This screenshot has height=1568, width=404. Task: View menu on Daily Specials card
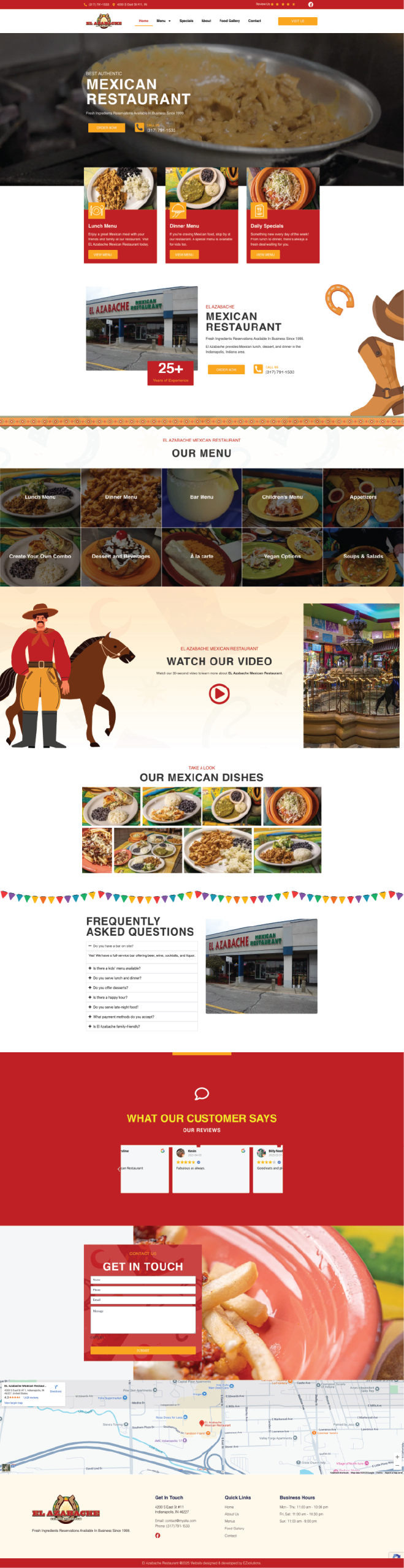tap(265, 254)
